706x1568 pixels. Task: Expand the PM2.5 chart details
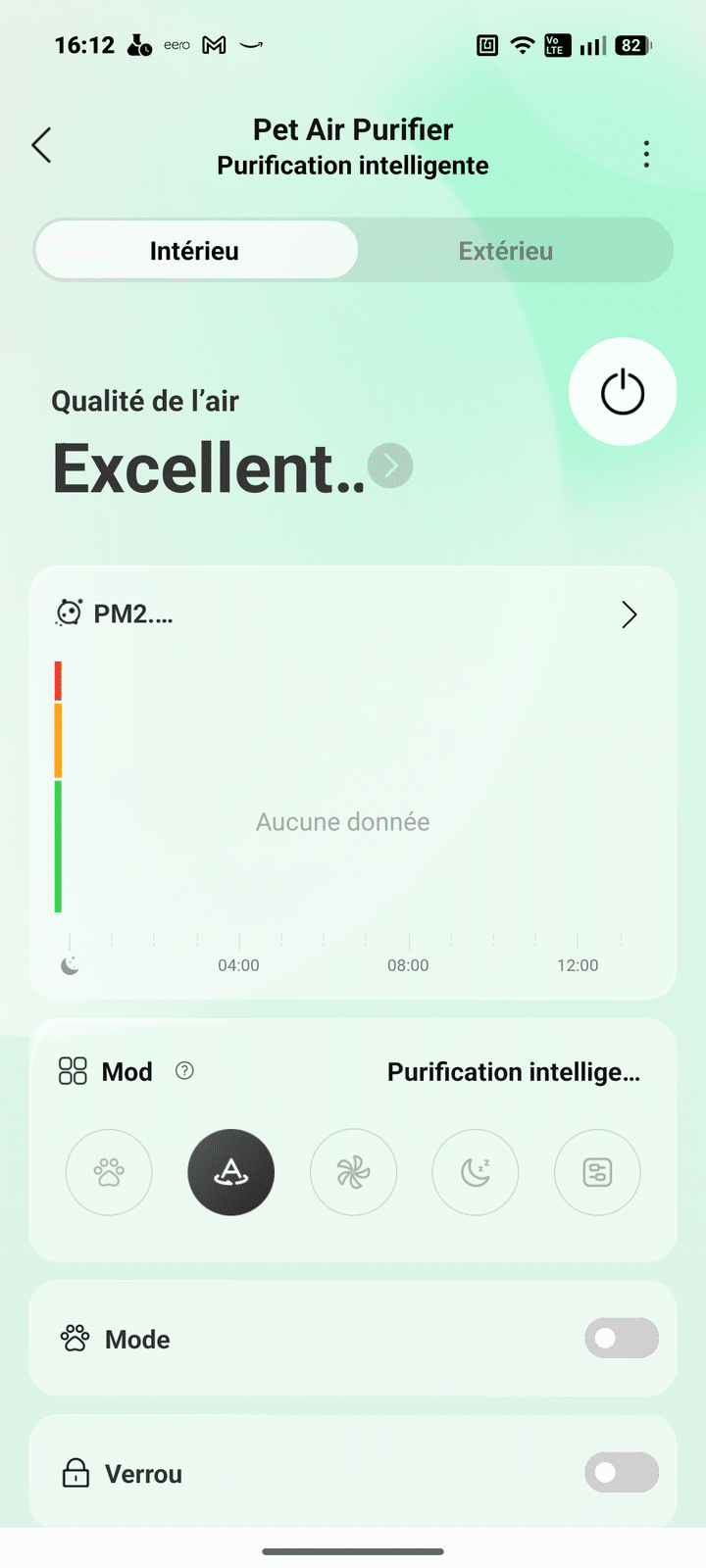coord(629,614)
